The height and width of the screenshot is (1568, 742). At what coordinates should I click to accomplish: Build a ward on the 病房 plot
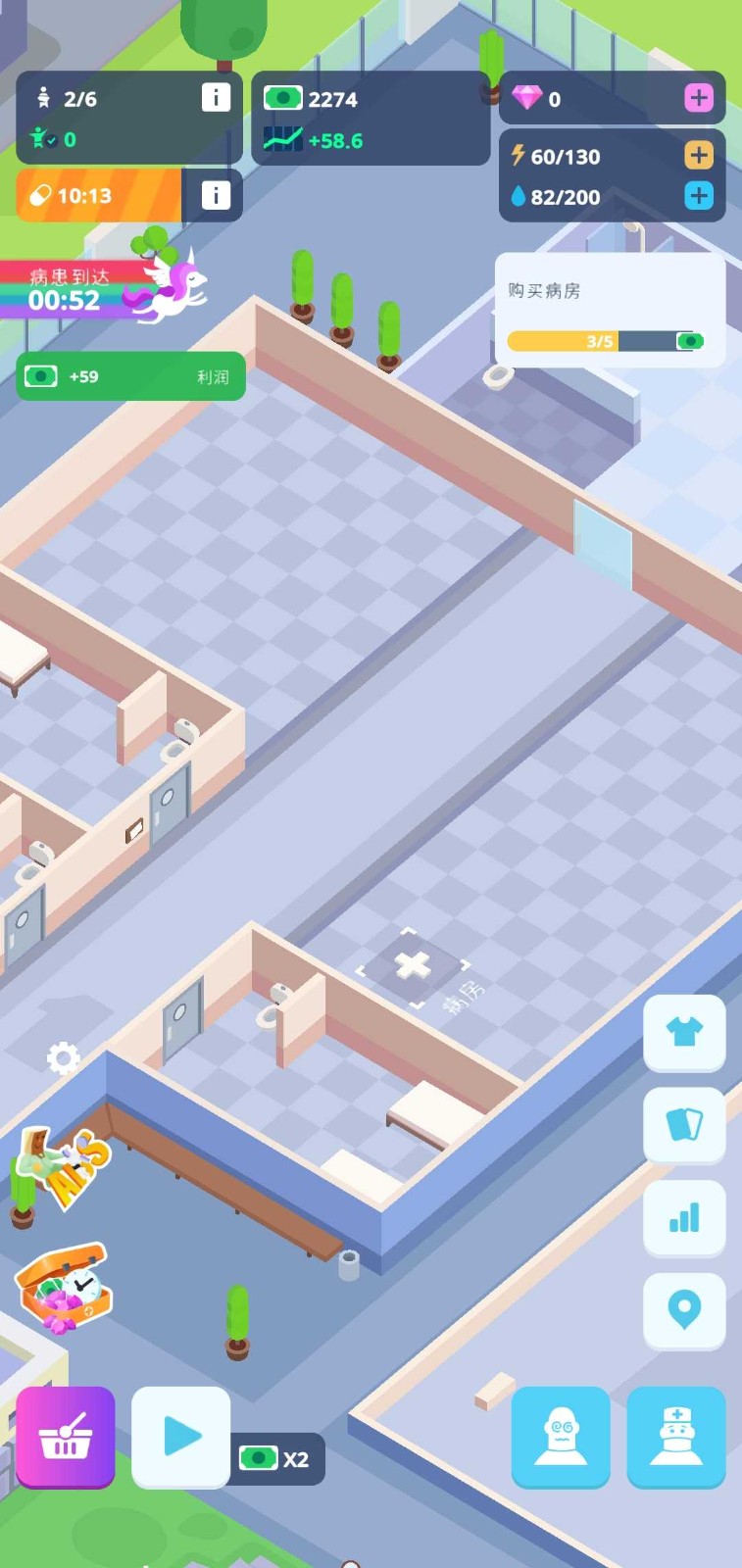click(413, 966)
